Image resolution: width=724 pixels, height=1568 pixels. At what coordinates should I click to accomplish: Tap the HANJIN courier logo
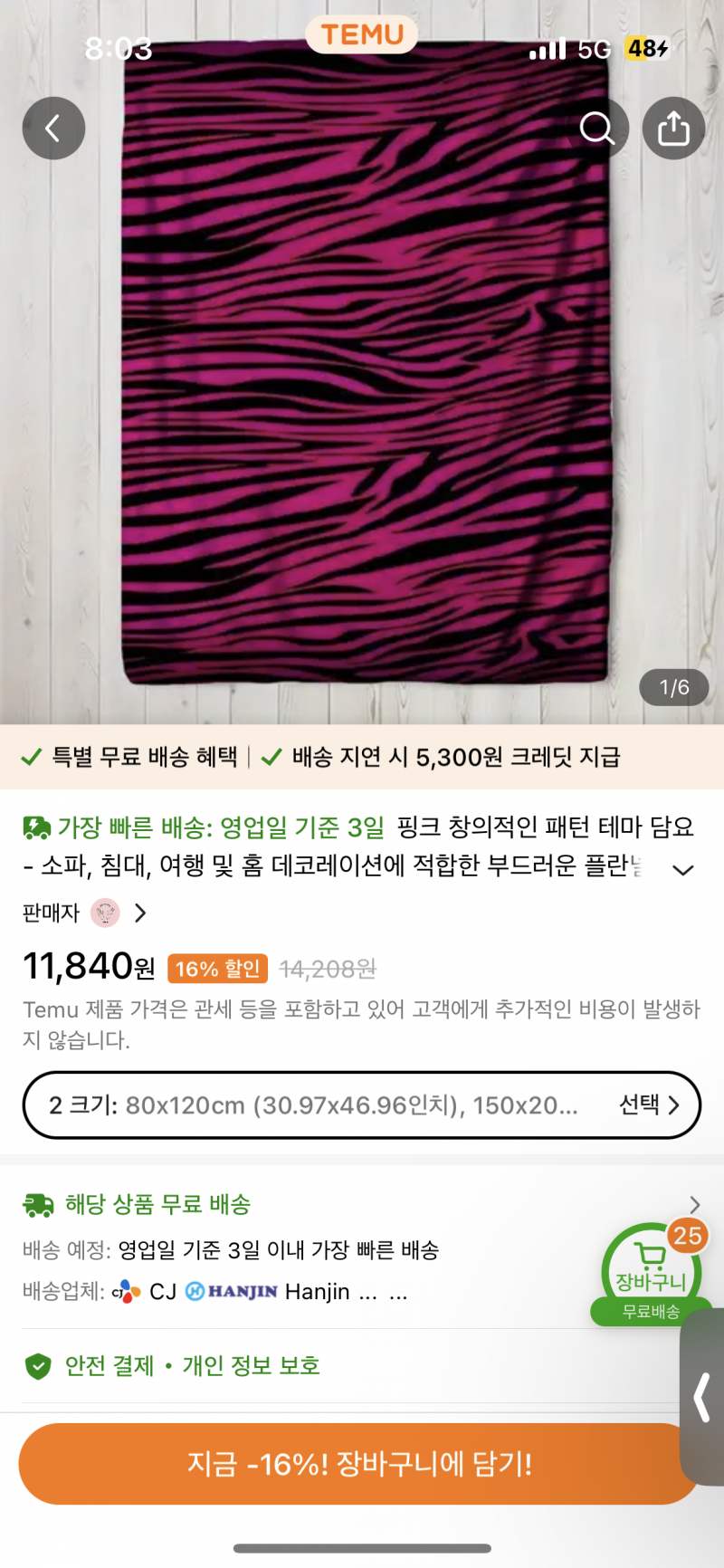232,1292
